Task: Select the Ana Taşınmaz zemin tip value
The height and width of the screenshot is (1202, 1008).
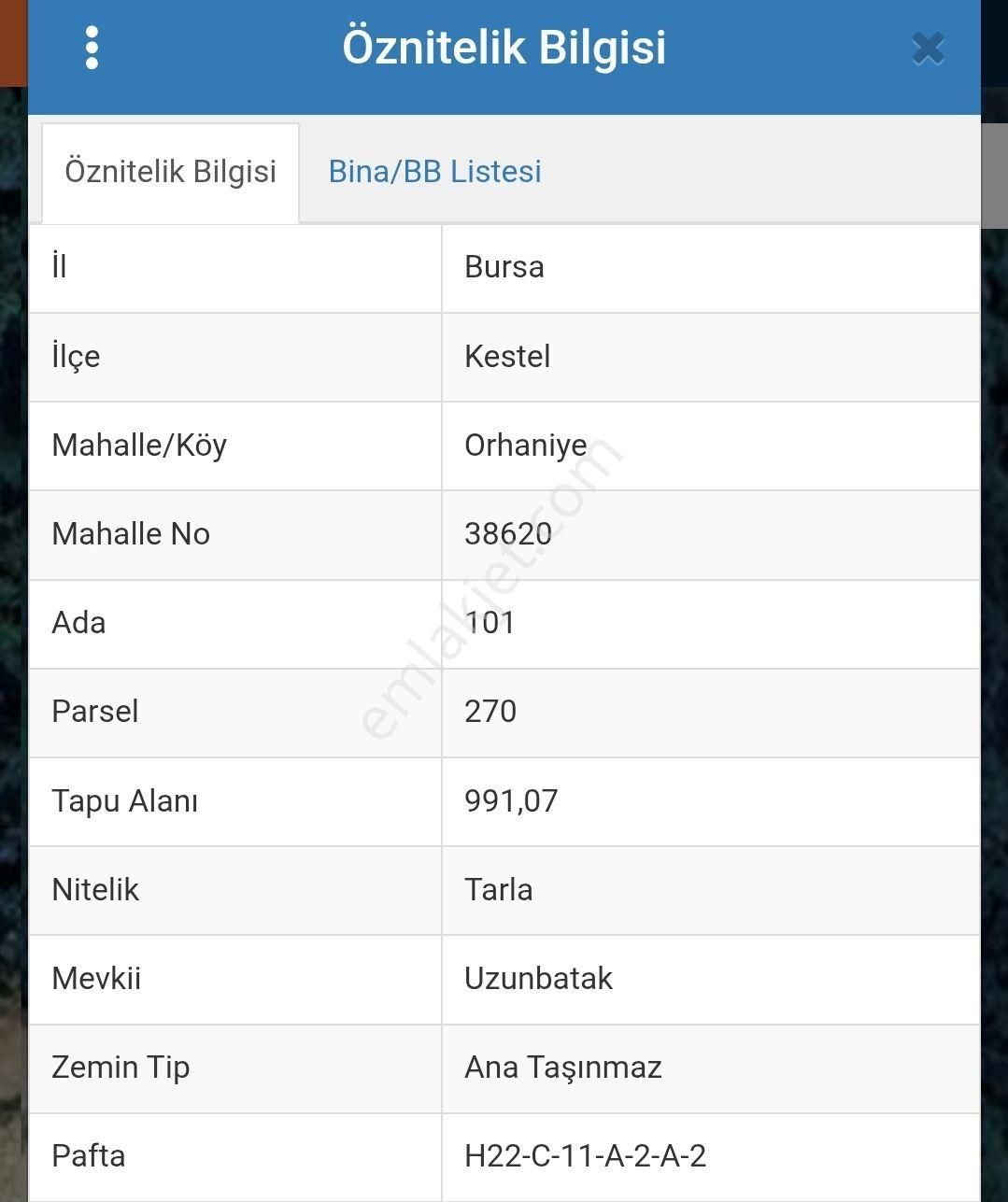Action: pyautogui.click(x=564, y=1068)
